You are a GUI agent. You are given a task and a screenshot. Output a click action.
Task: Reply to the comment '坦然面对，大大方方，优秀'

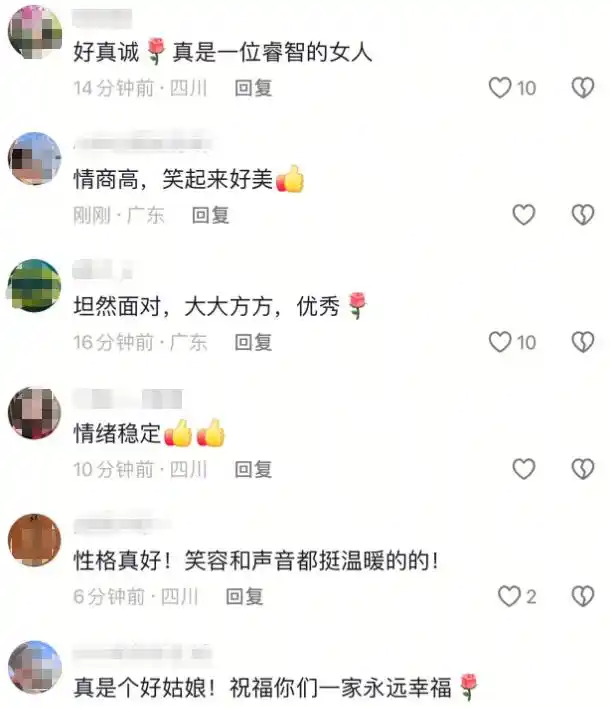click(253, 342)
